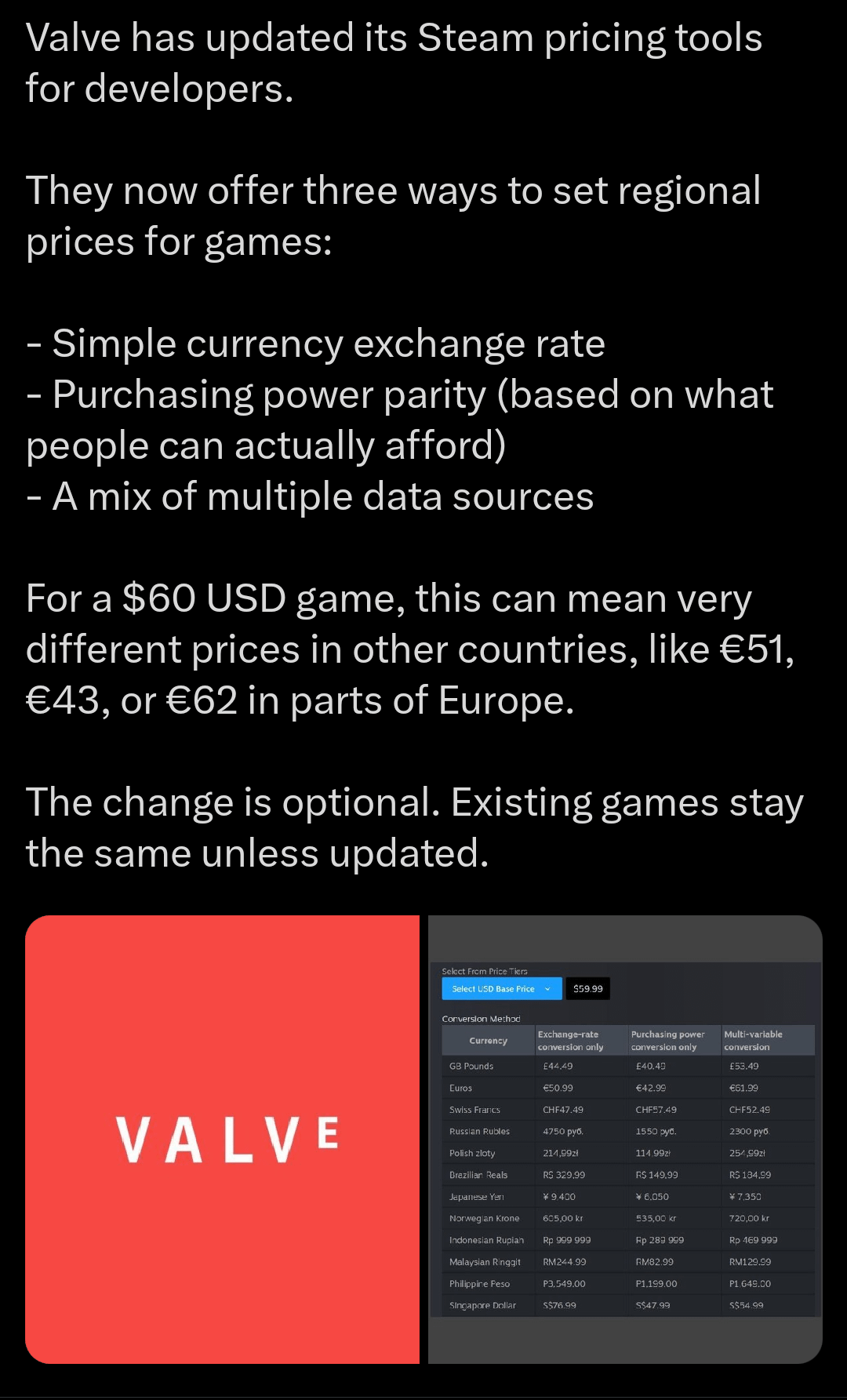Image resolution: width=847 pixels, height=1400 pixels.
Task: Open the Steam pricing table image
Action: (625, 1139)
